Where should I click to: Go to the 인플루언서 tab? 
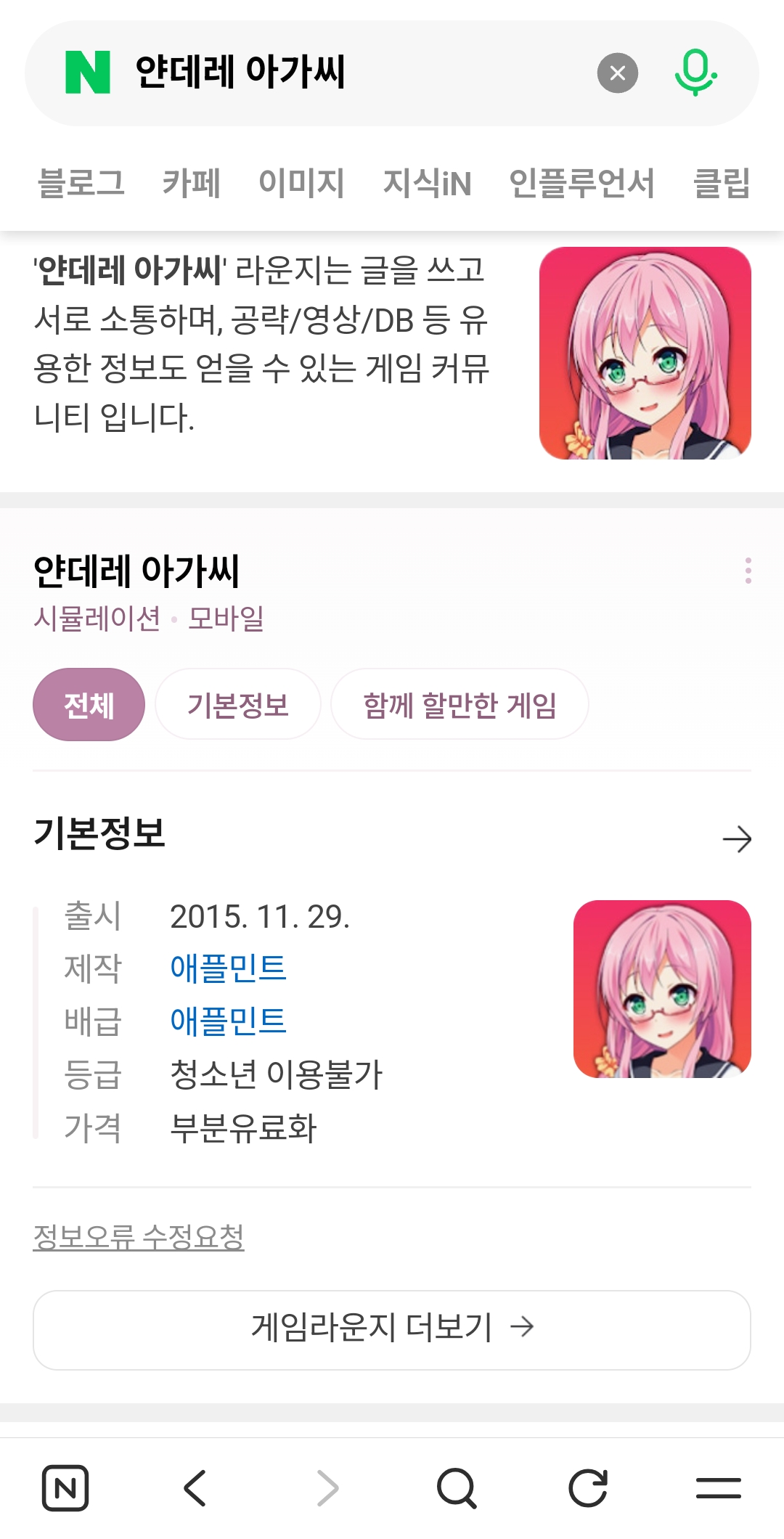coord(581,183)
